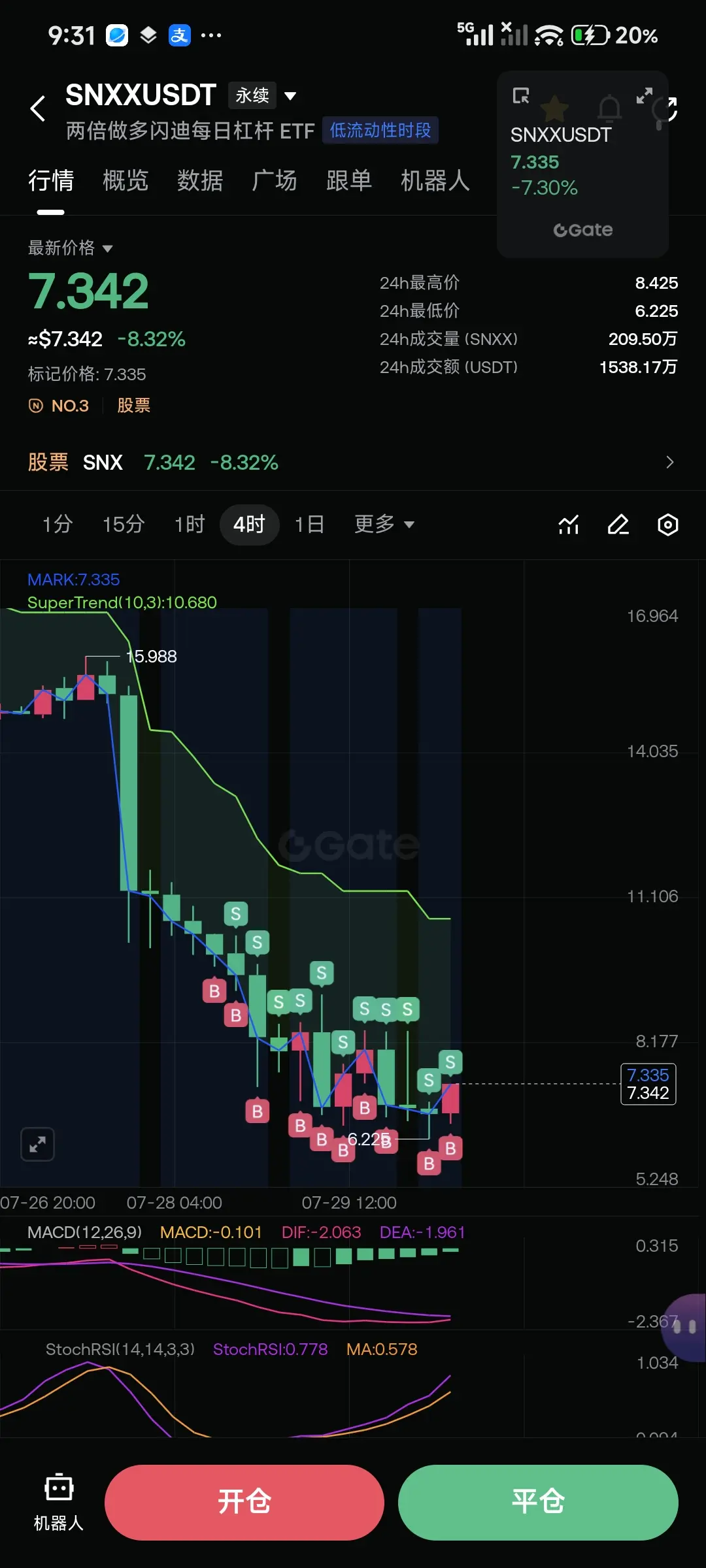Image resolution: width=706 pixels, height=1568 pixels.
Task: Switch to the 数据 tab
Action: click(200, 181)
